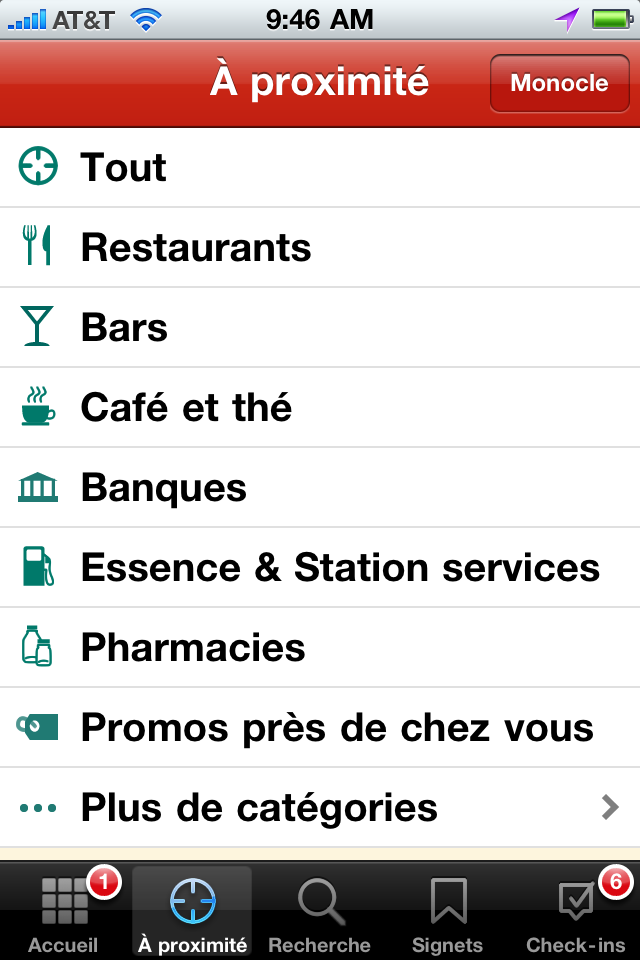Open Promos près de chez vous
Viewport: 640px width, 960px height.
click(320, 727)
